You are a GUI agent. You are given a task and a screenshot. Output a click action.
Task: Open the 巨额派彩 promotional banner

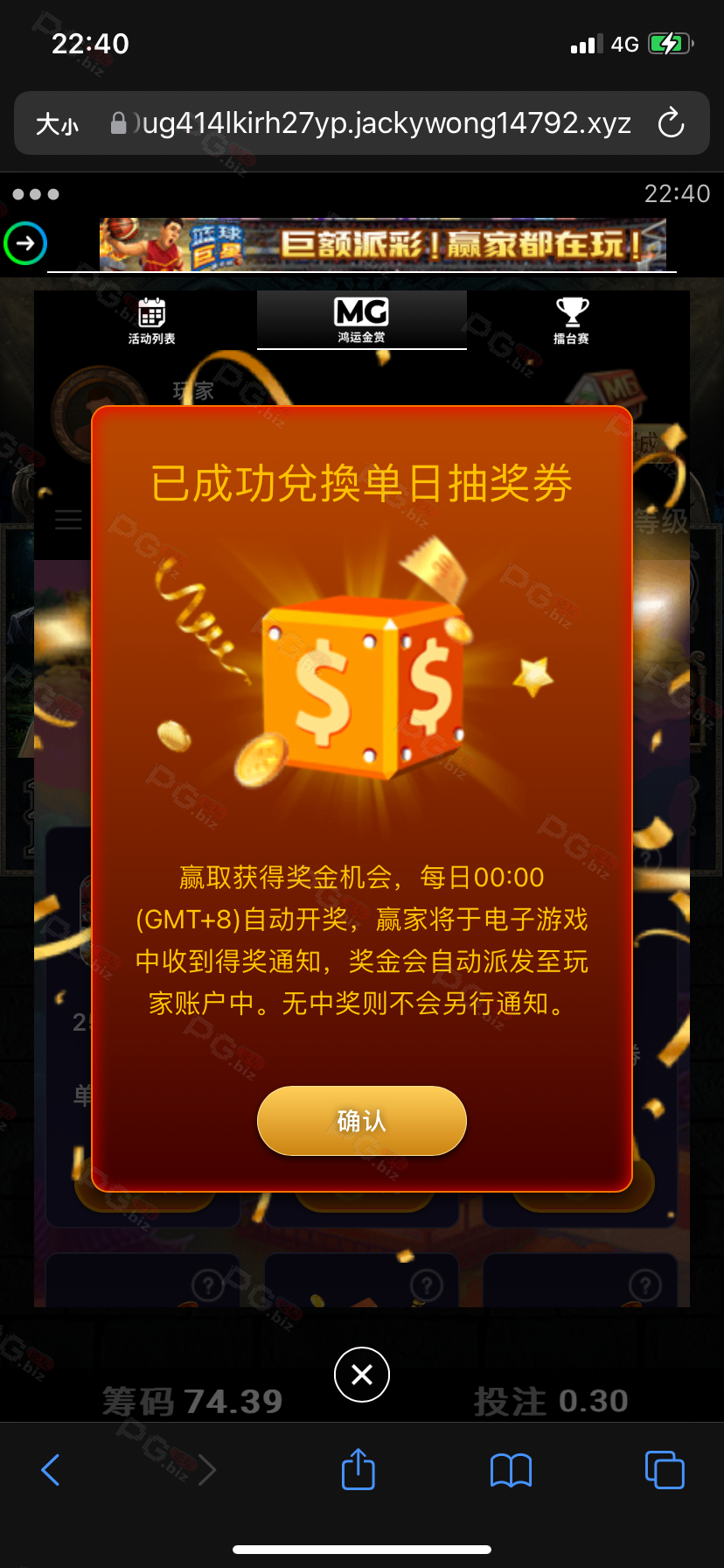(383, 245)
